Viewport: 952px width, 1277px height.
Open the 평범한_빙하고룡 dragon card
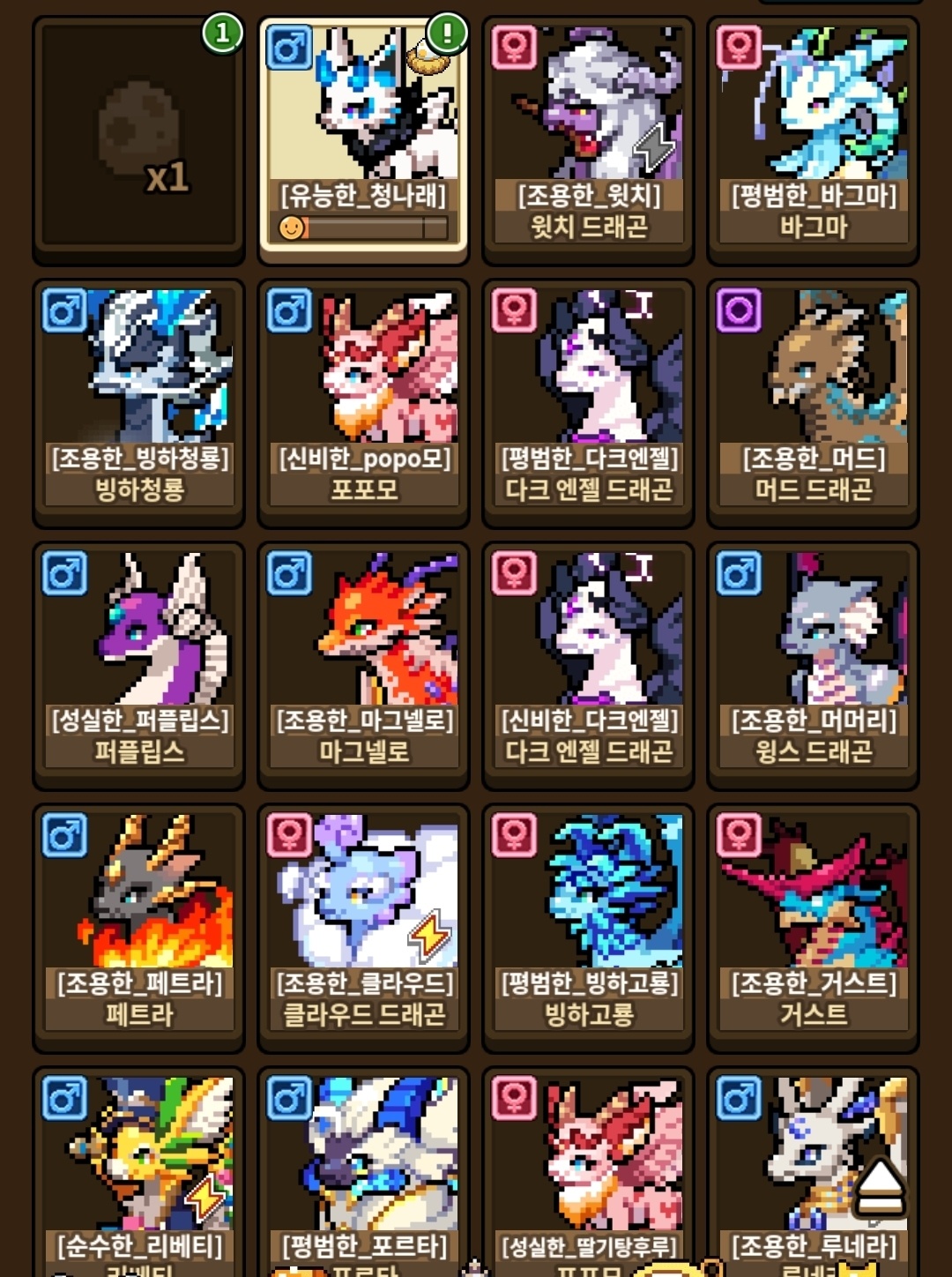pyautogui.click(x=588, y=928)
